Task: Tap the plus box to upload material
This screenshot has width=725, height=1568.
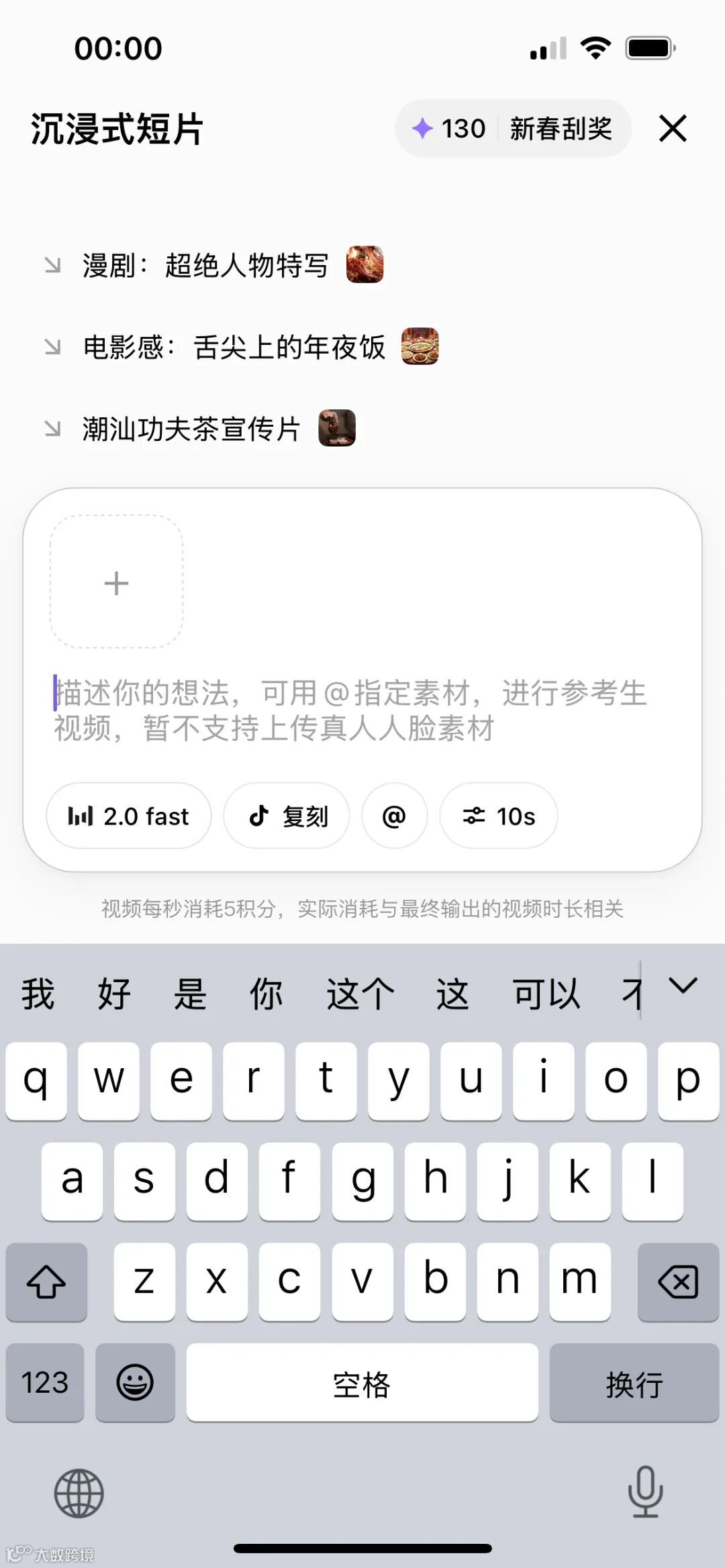Action: point(116,582)
